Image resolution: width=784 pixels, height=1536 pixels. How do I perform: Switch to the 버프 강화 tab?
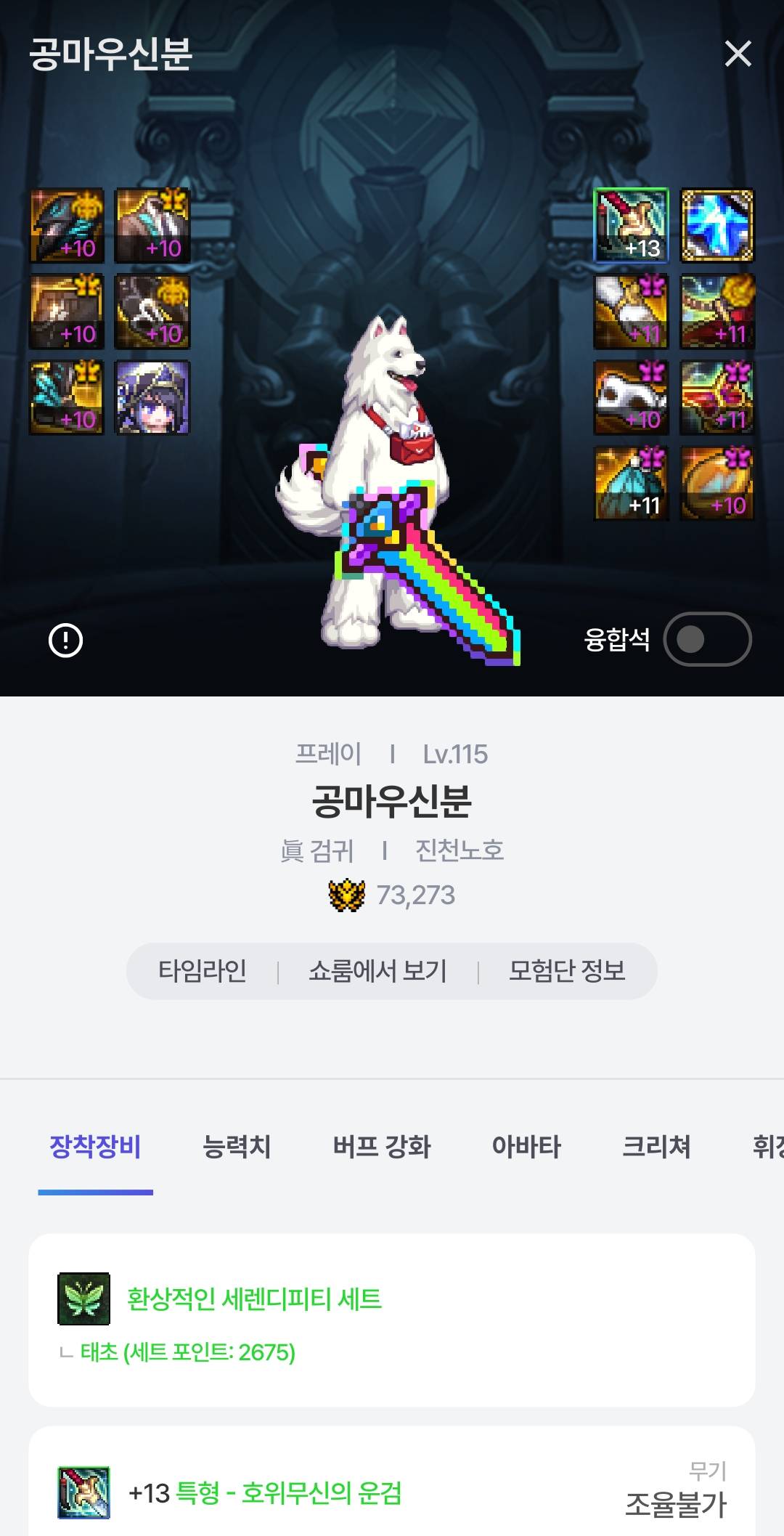tap(382, 1147)
